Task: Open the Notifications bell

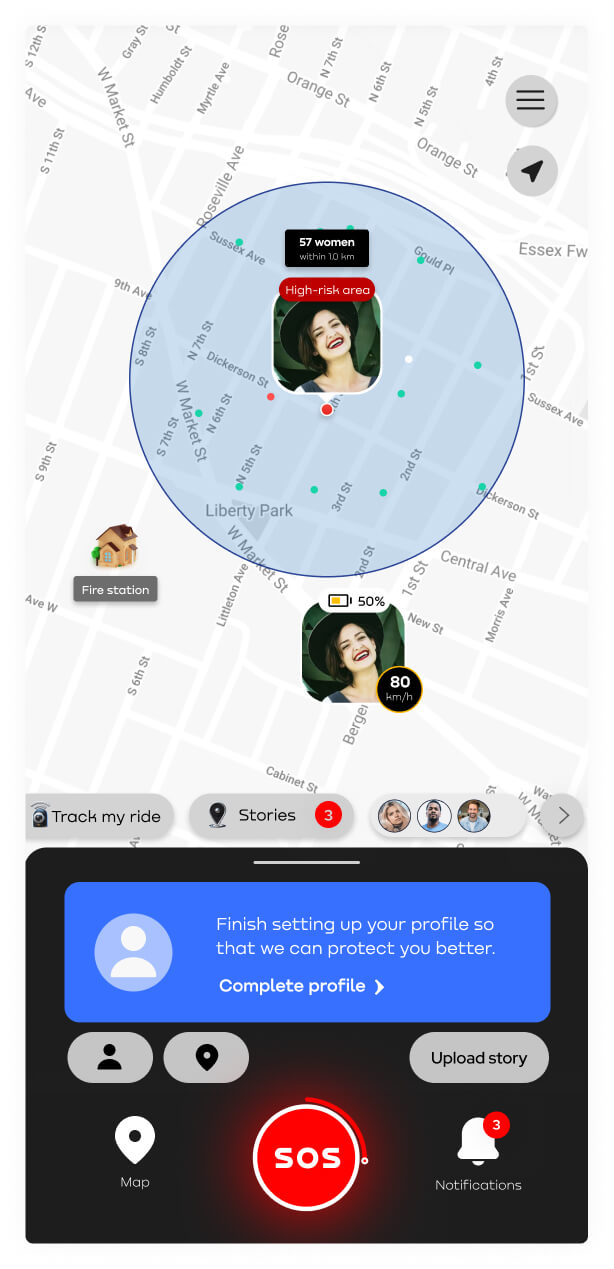Action: (478, 1154)
